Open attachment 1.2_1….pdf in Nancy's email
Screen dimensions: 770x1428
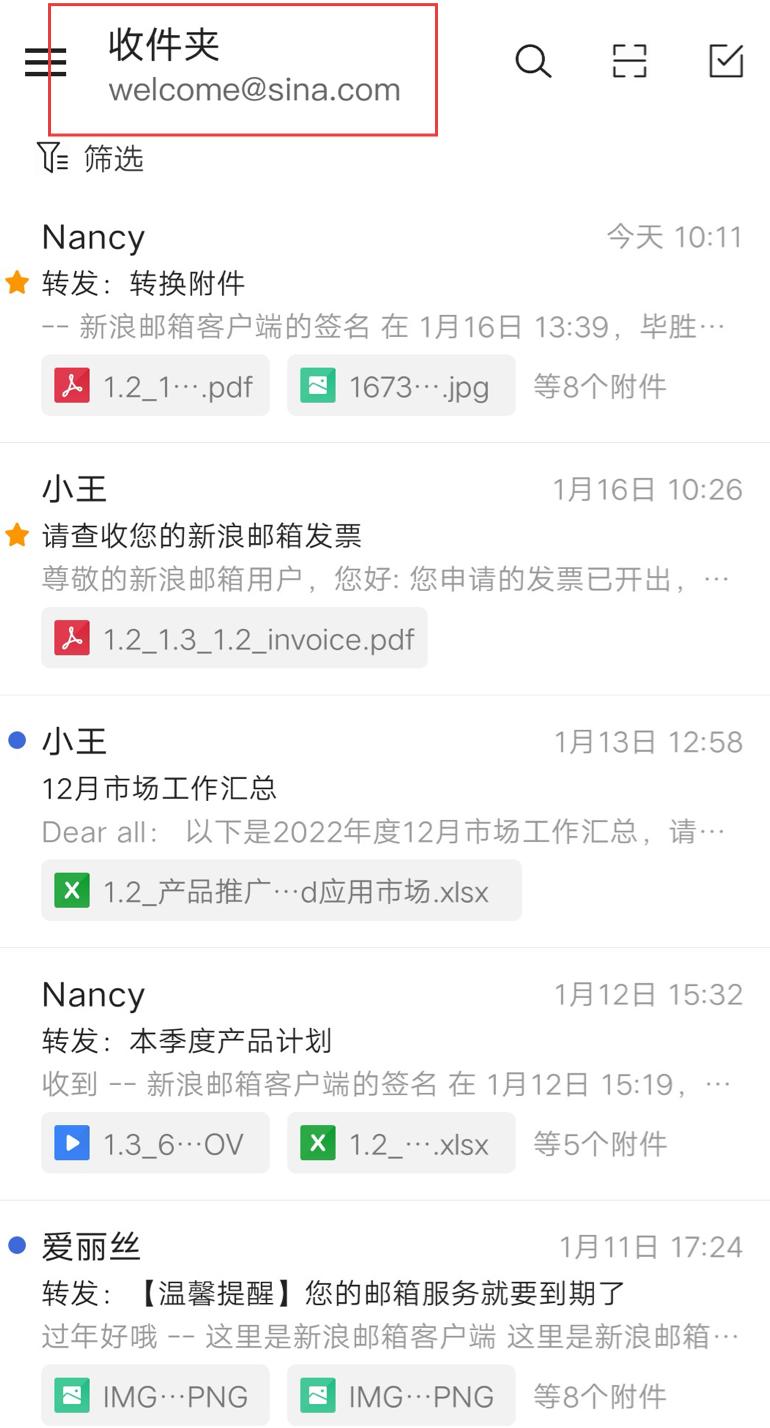point(155,386)
